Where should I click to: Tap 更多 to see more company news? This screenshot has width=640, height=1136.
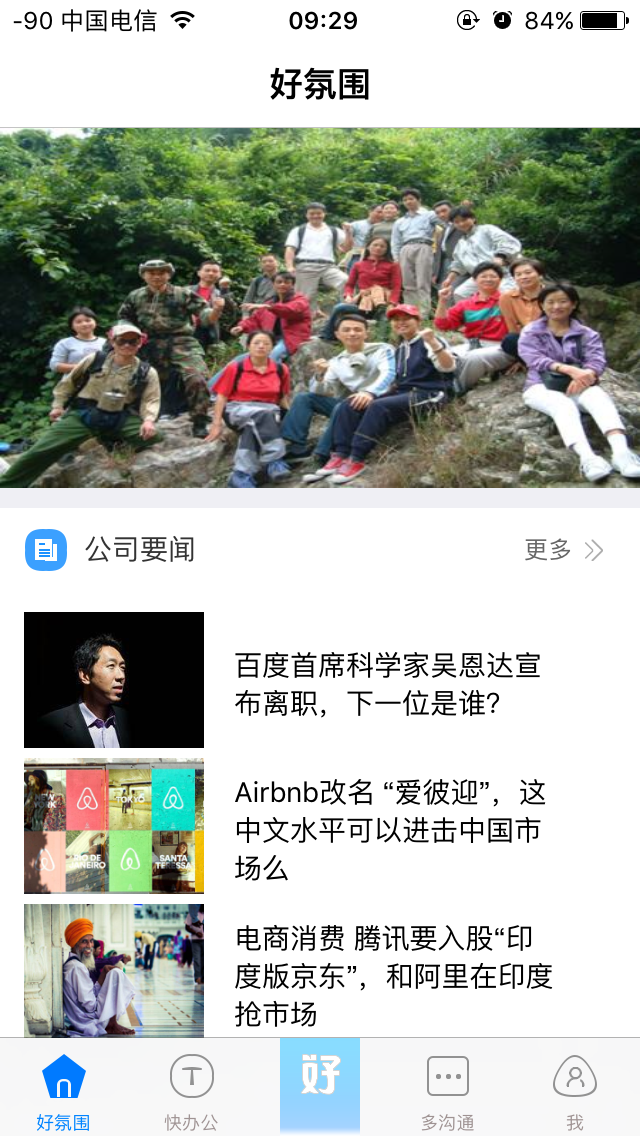point(564,550)
